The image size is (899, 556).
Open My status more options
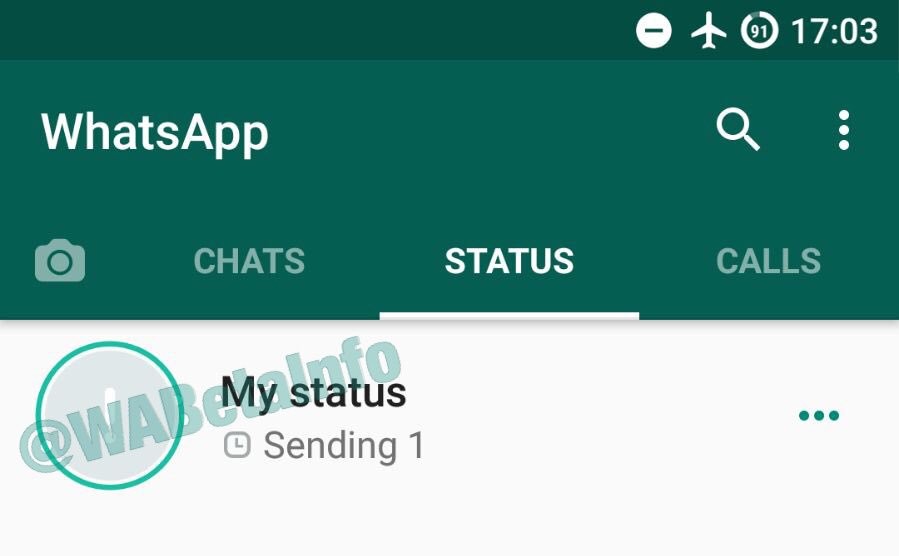[819, 416]
